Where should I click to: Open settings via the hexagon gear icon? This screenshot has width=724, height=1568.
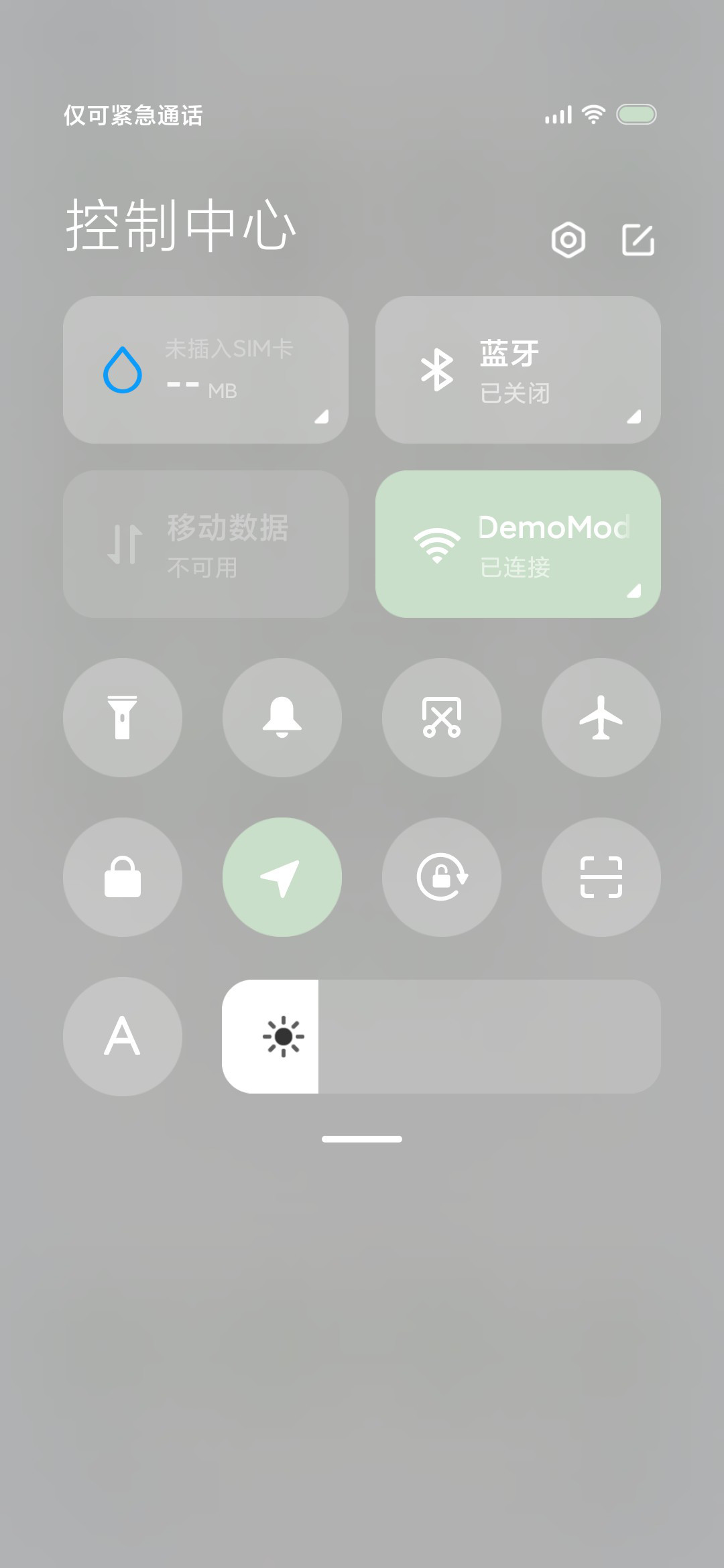(568, 240)
